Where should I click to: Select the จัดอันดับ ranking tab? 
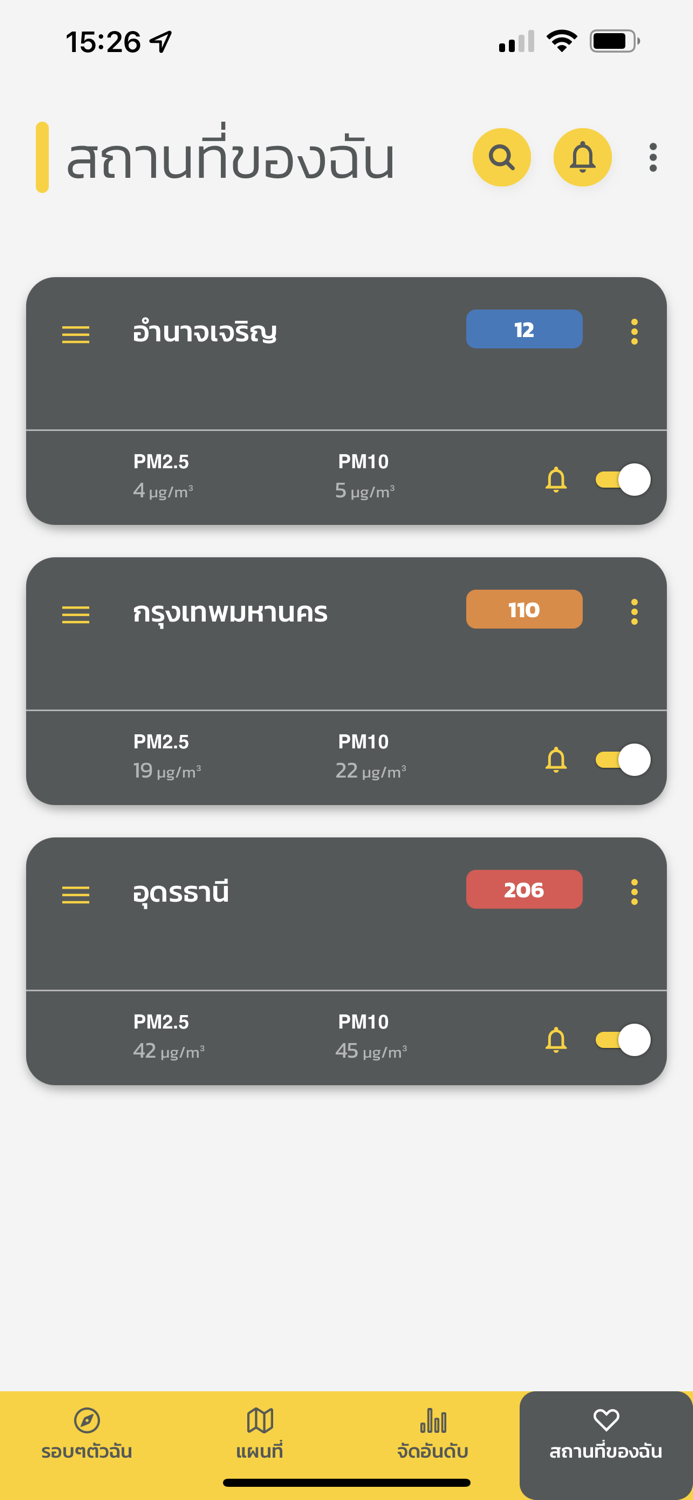[433, 1434]
